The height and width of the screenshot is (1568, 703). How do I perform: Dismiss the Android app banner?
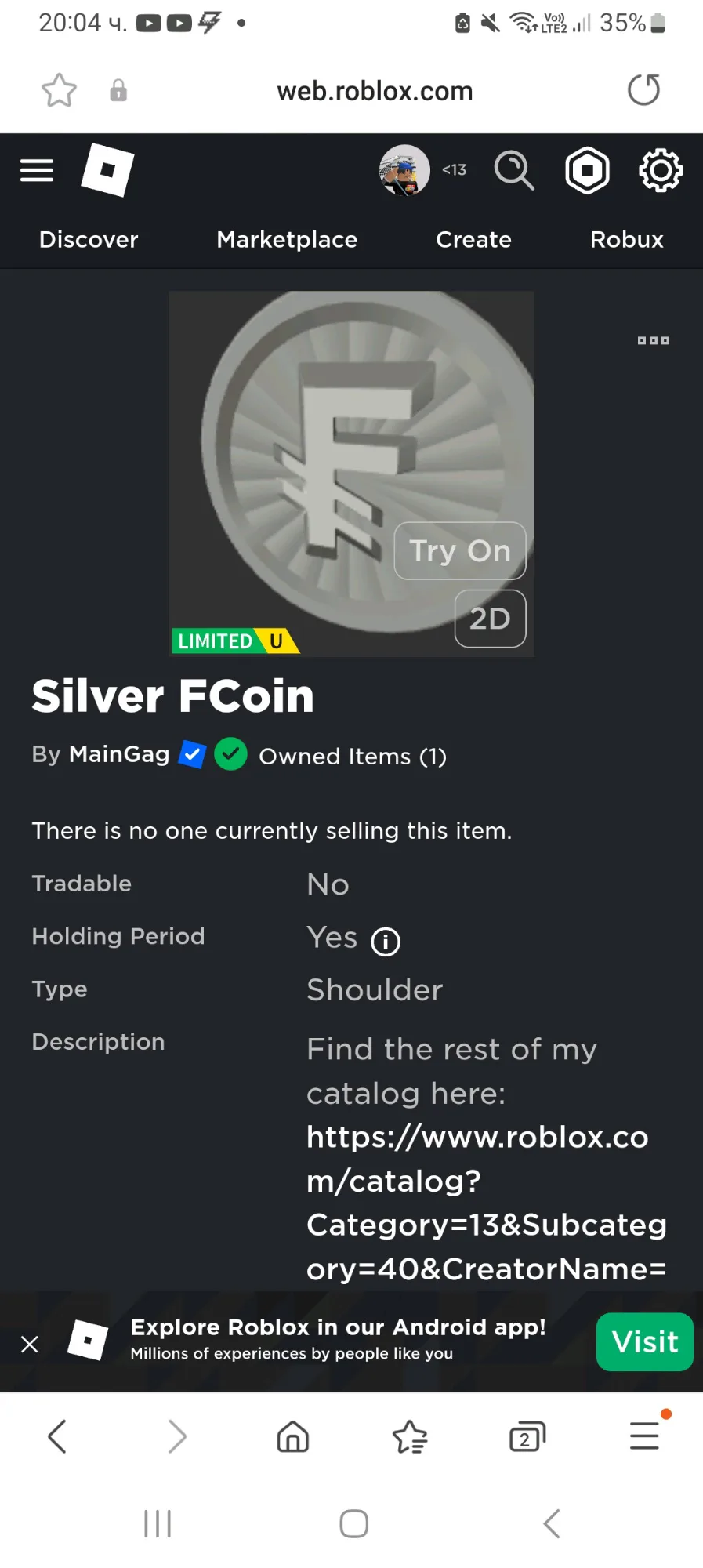(x=30, y=1345)
